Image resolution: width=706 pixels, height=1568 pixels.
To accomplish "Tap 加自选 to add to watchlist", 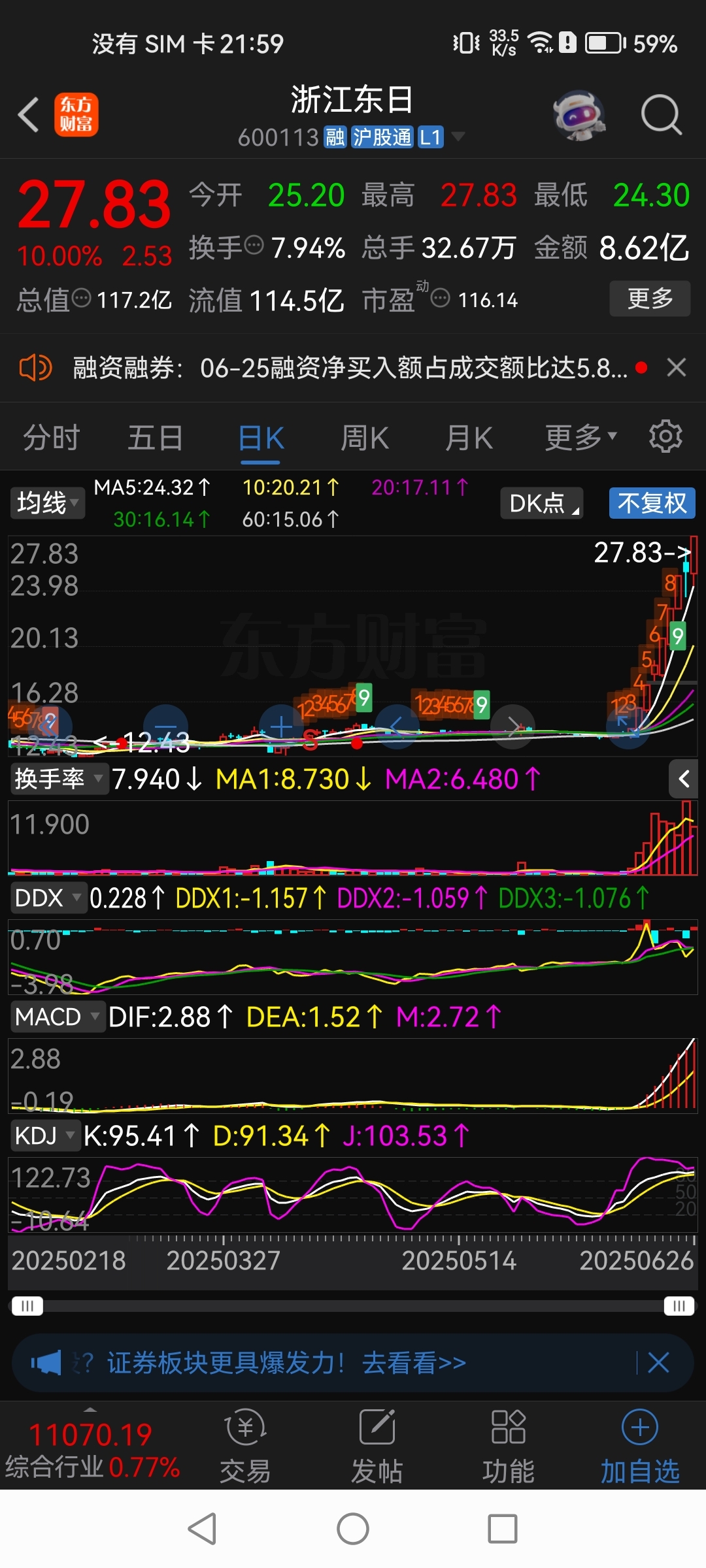I will pos(640,1445).
